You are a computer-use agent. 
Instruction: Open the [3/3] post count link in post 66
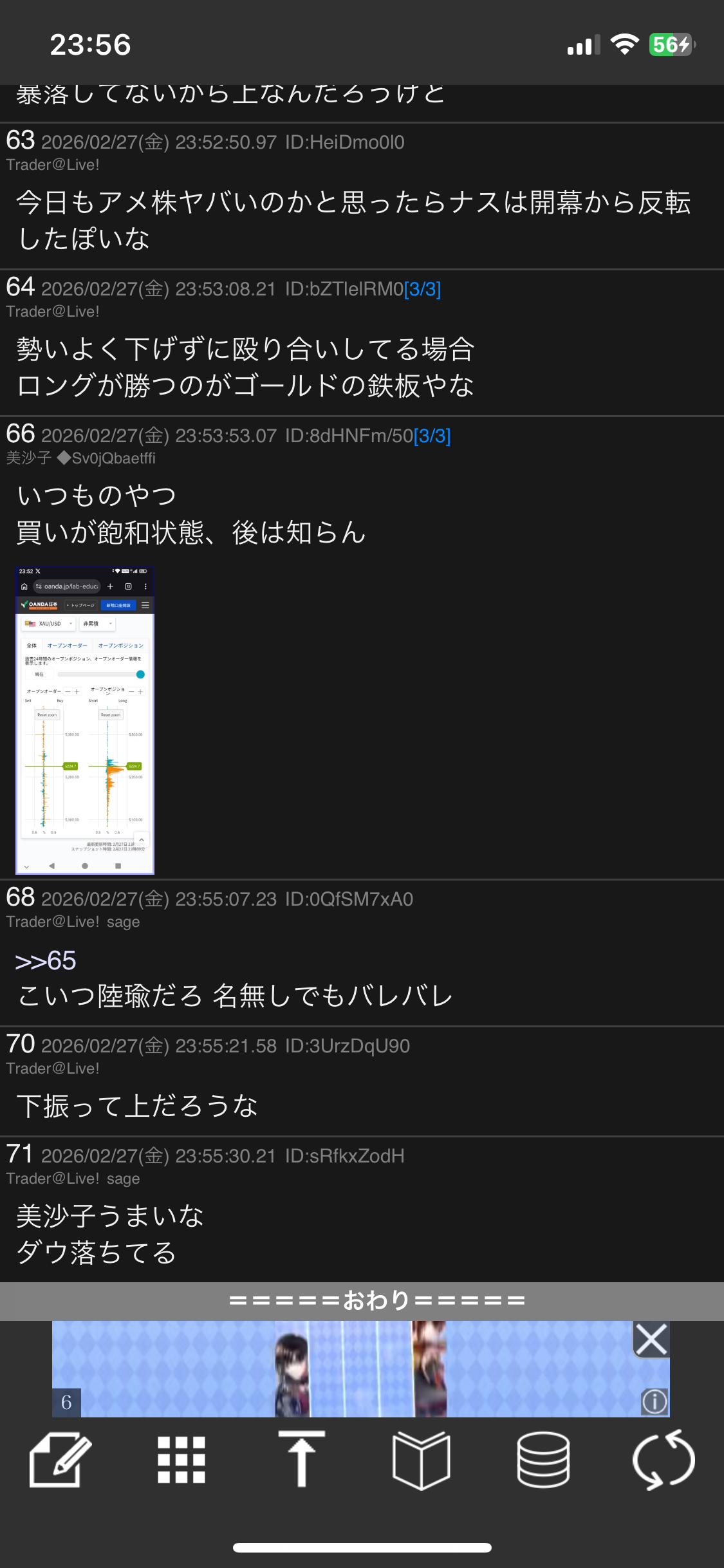[x=432, y=436]
